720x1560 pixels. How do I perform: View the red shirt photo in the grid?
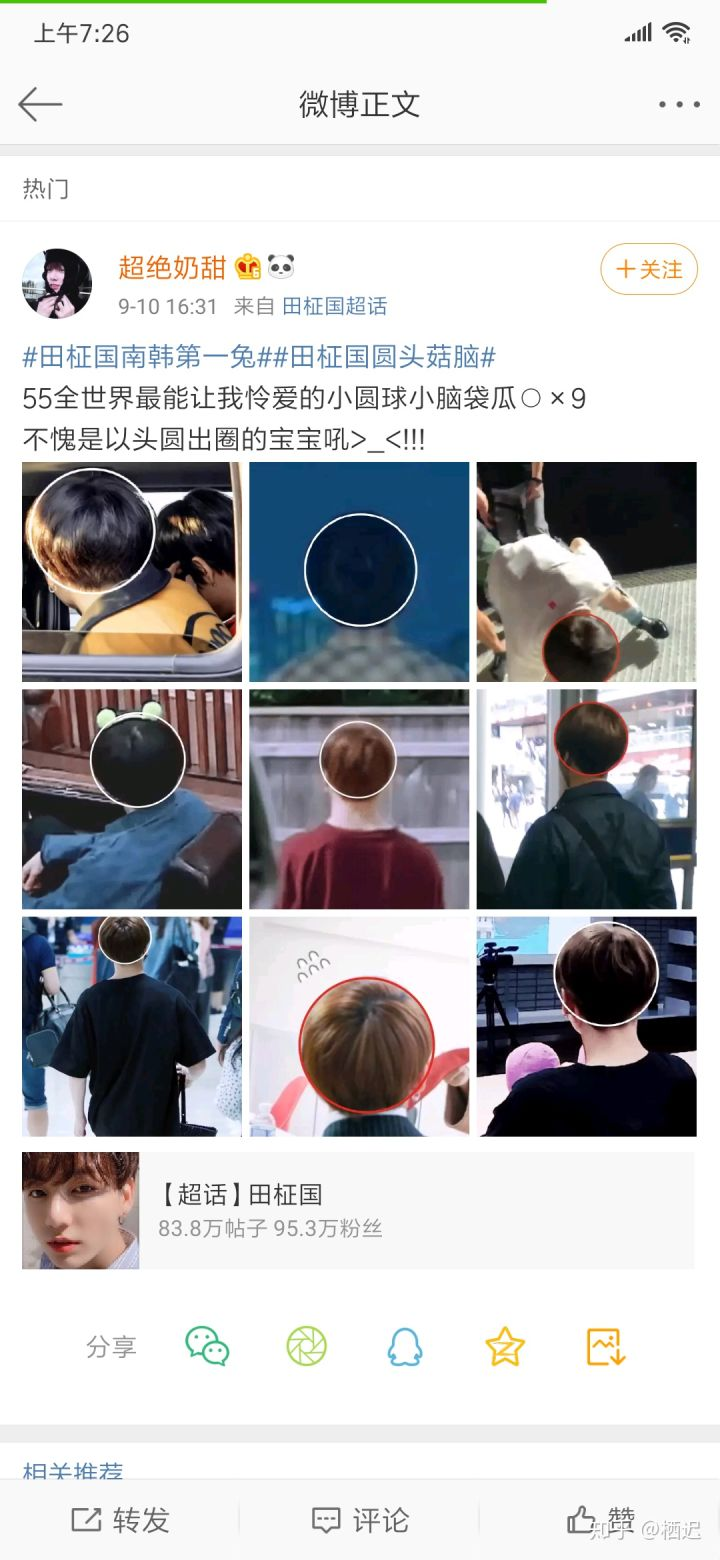(x=359, y=798)
